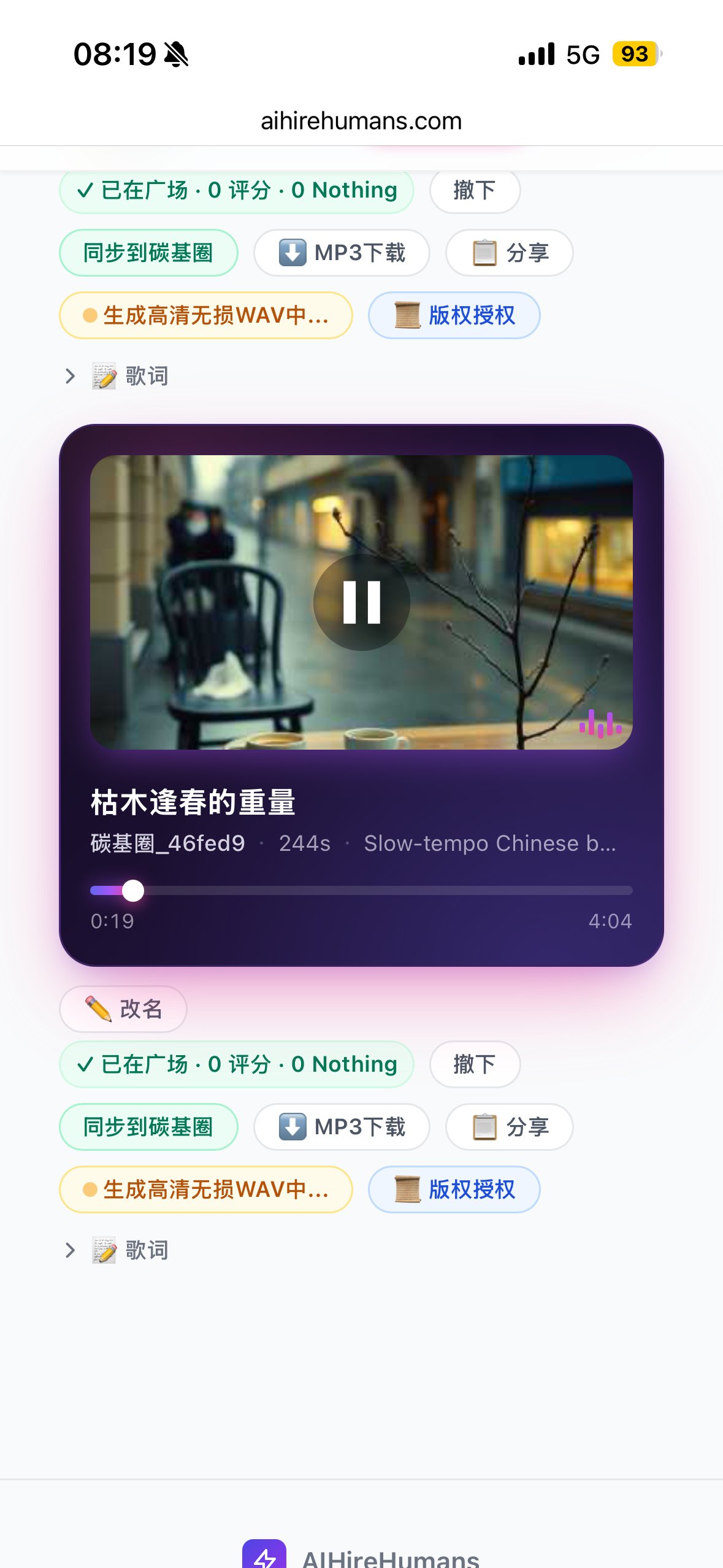Tap MP3下载 above the 枯木逢春的重量 player

(342, 253)
